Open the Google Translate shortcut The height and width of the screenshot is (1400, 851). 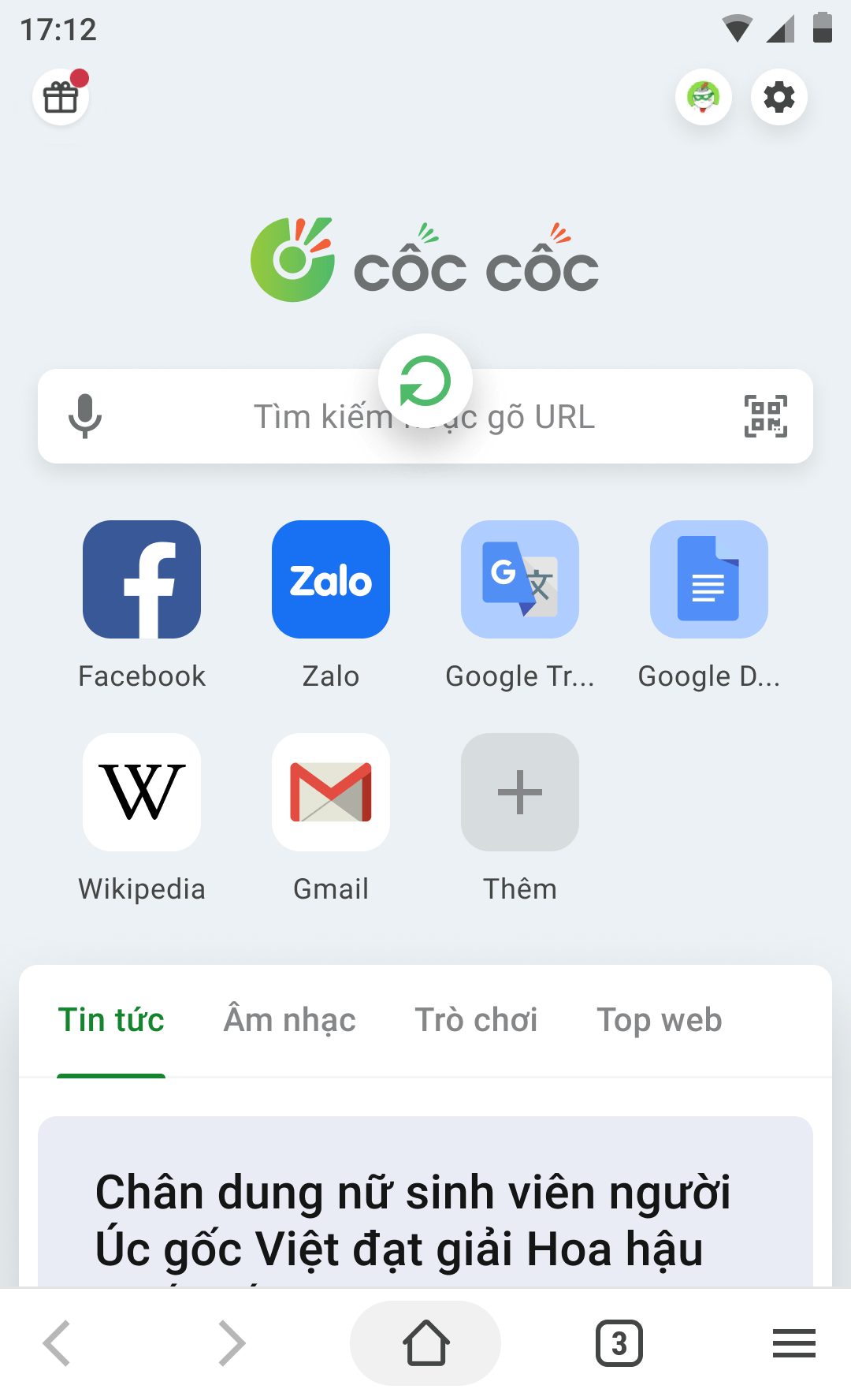click(520, 579)
